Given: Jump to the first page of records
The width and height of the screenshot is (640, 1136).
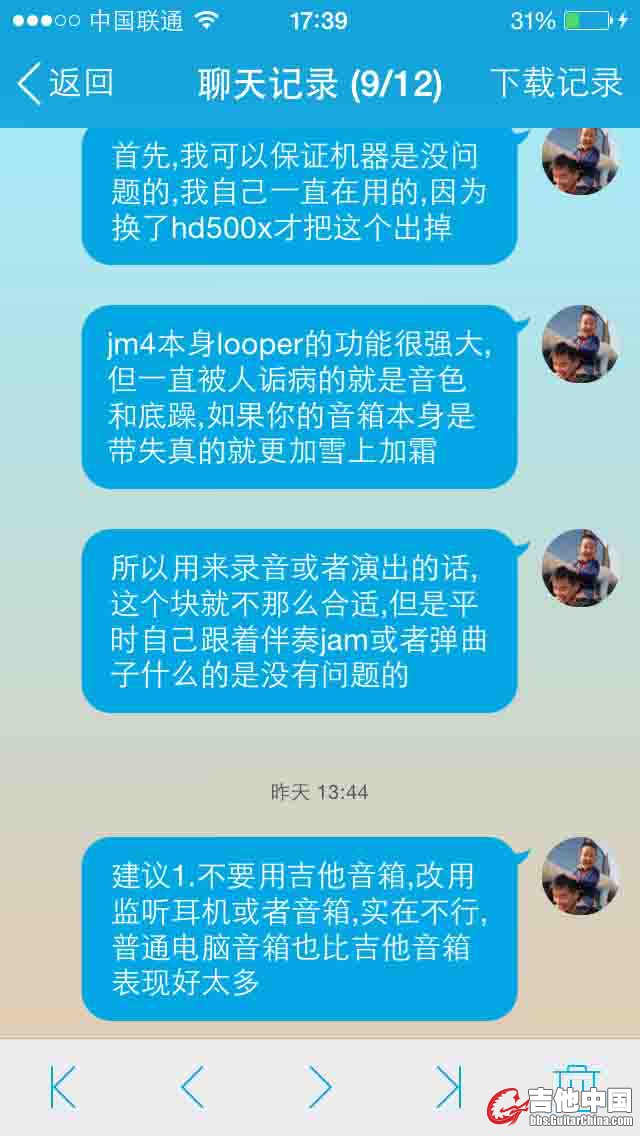Looking at the screenshot, I should click(x=63, y=1086).
